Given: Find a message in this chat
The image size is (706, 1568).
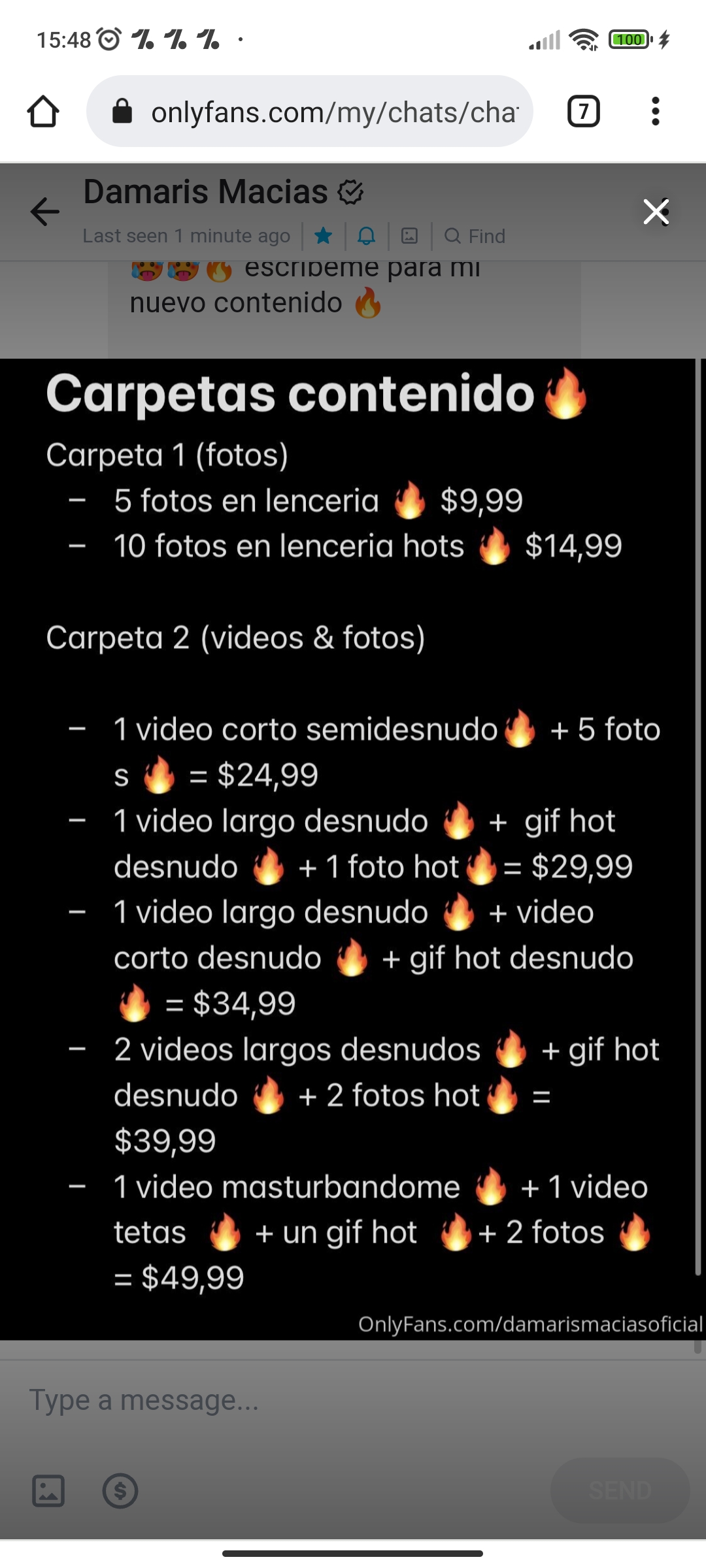Looking at the screenshot, I should tap(475, 236).
